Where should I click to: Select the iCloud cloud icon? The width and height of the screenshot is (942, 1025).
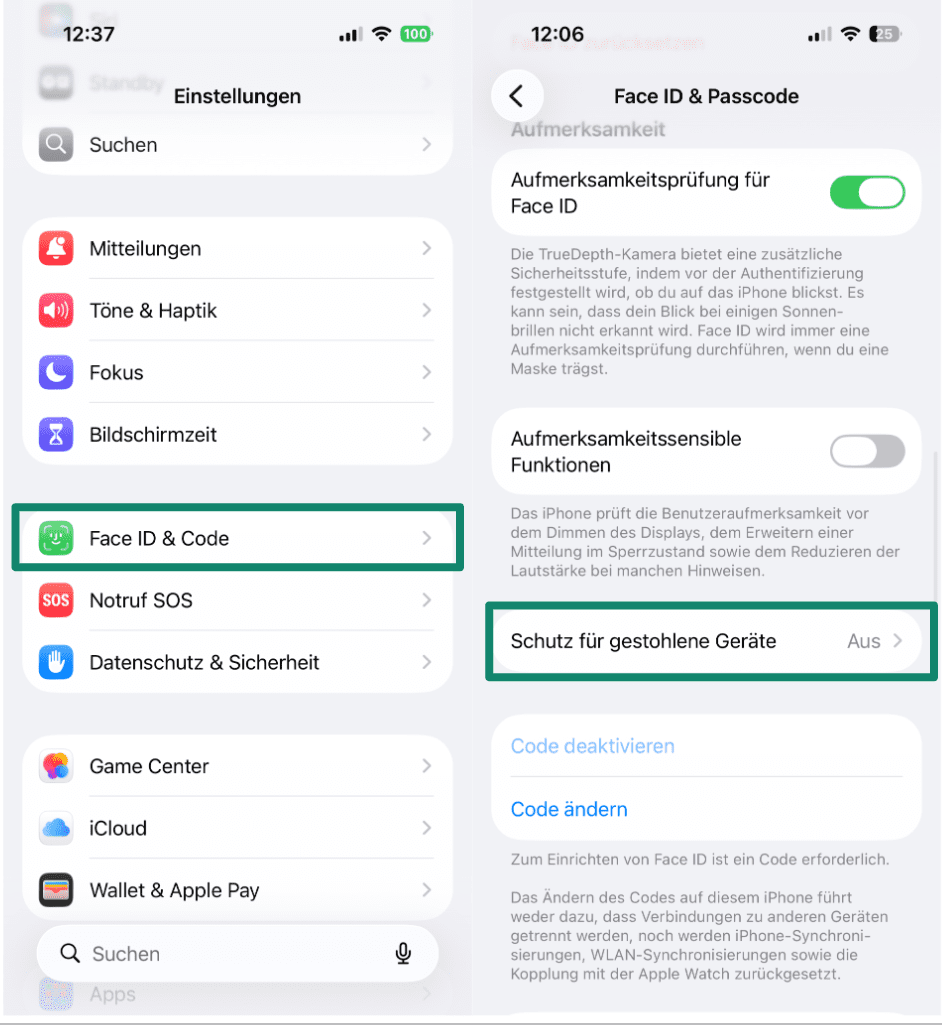(55, 828)
